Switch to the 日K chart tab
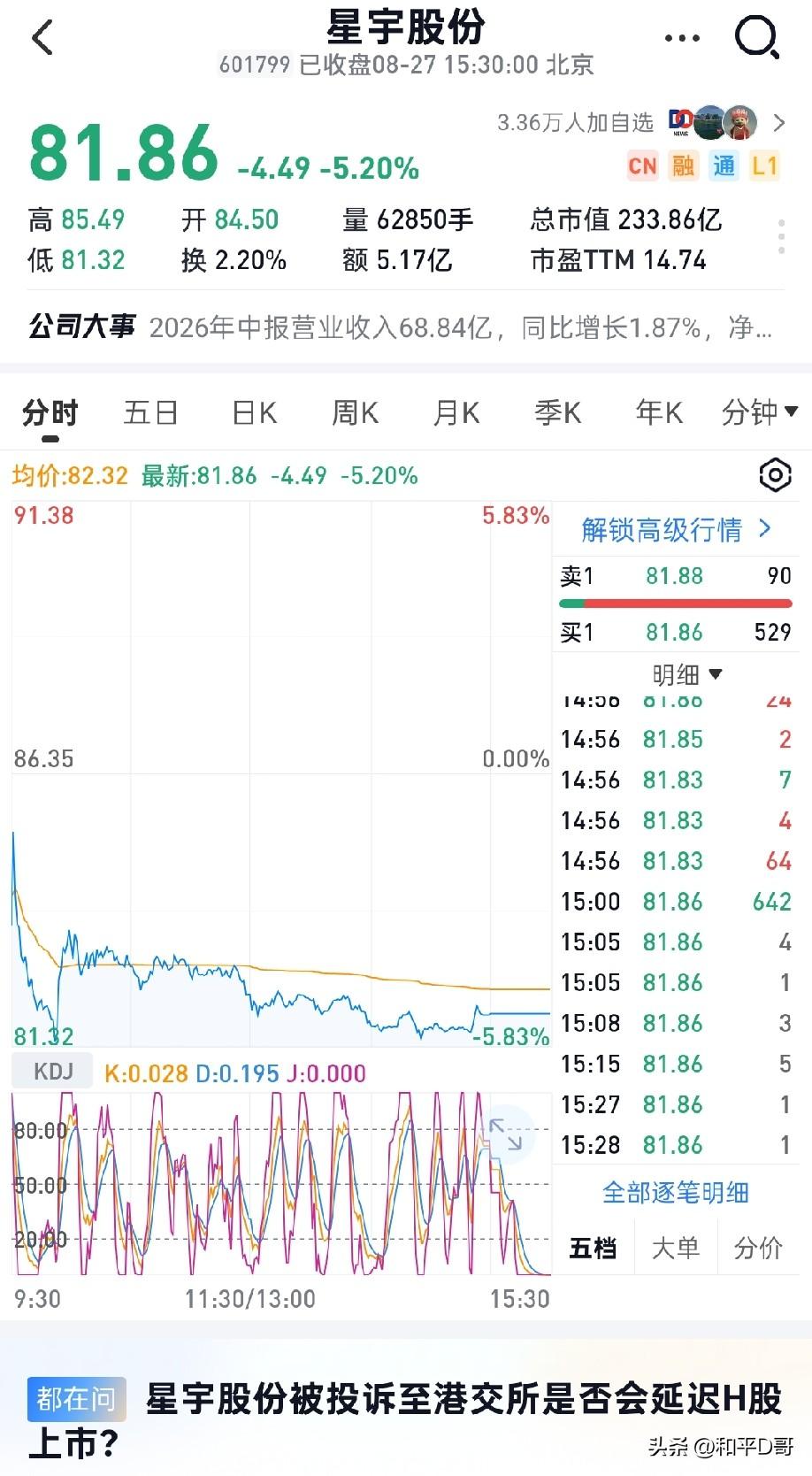The height and width of the screenshot is (1476, 812). point(255,412)
